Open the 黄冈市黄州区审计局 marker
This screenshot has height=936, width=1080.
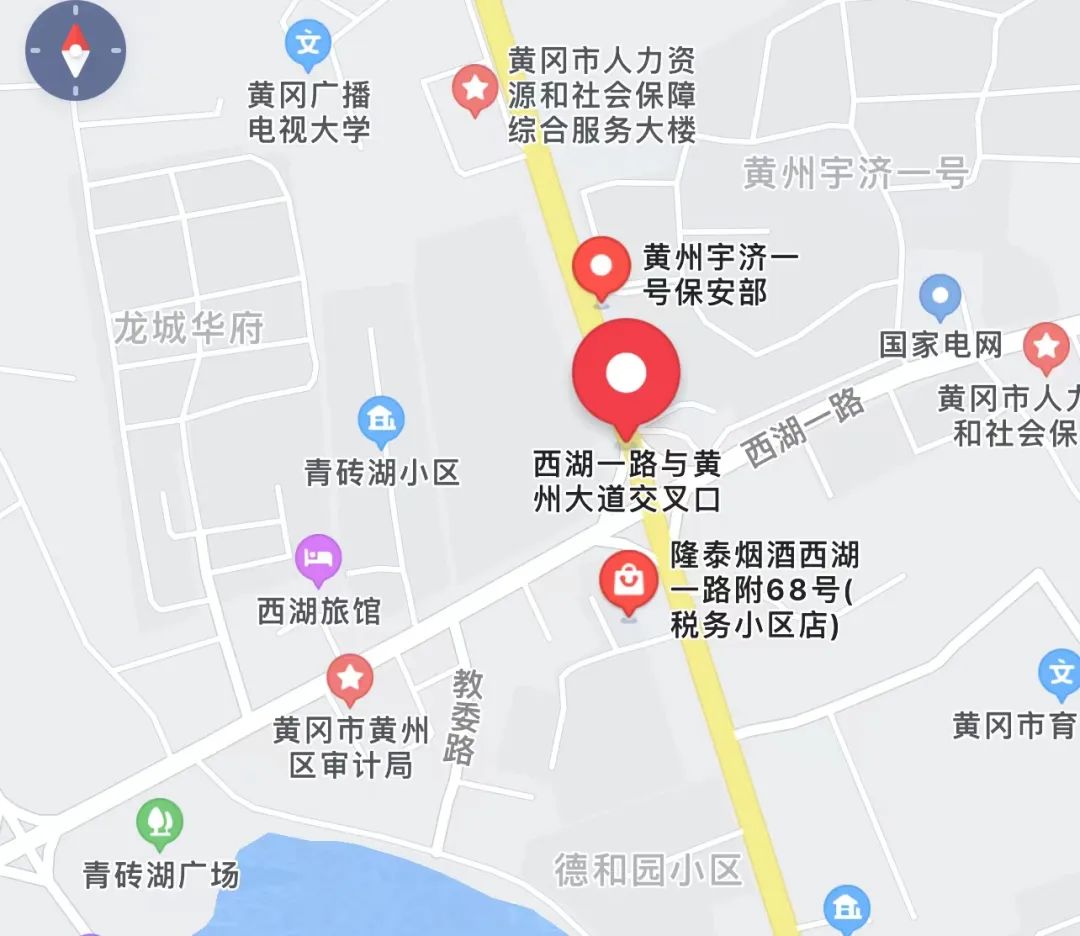[x=350, y=679]
